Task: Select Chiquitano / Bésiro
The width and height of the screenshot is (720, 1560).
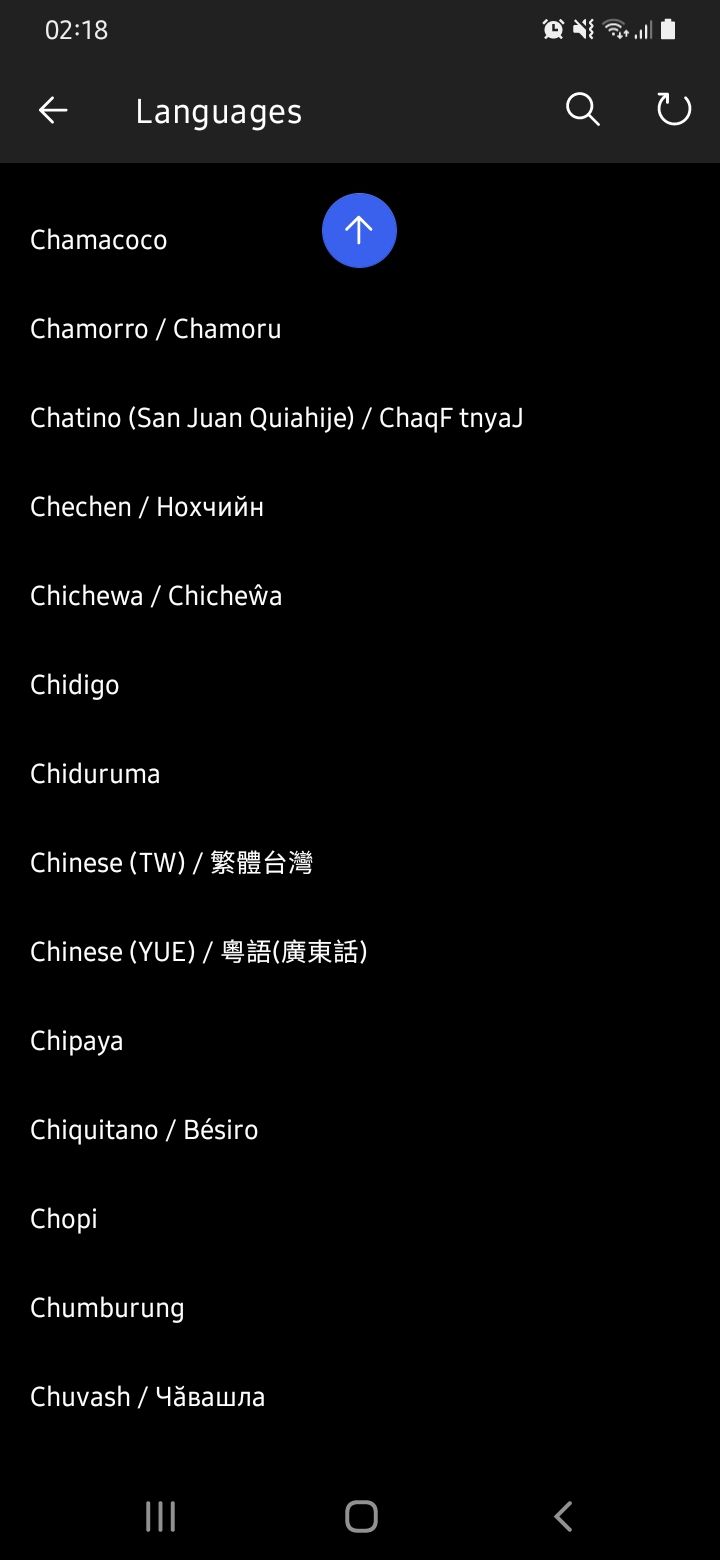Action: [144, 1130]
